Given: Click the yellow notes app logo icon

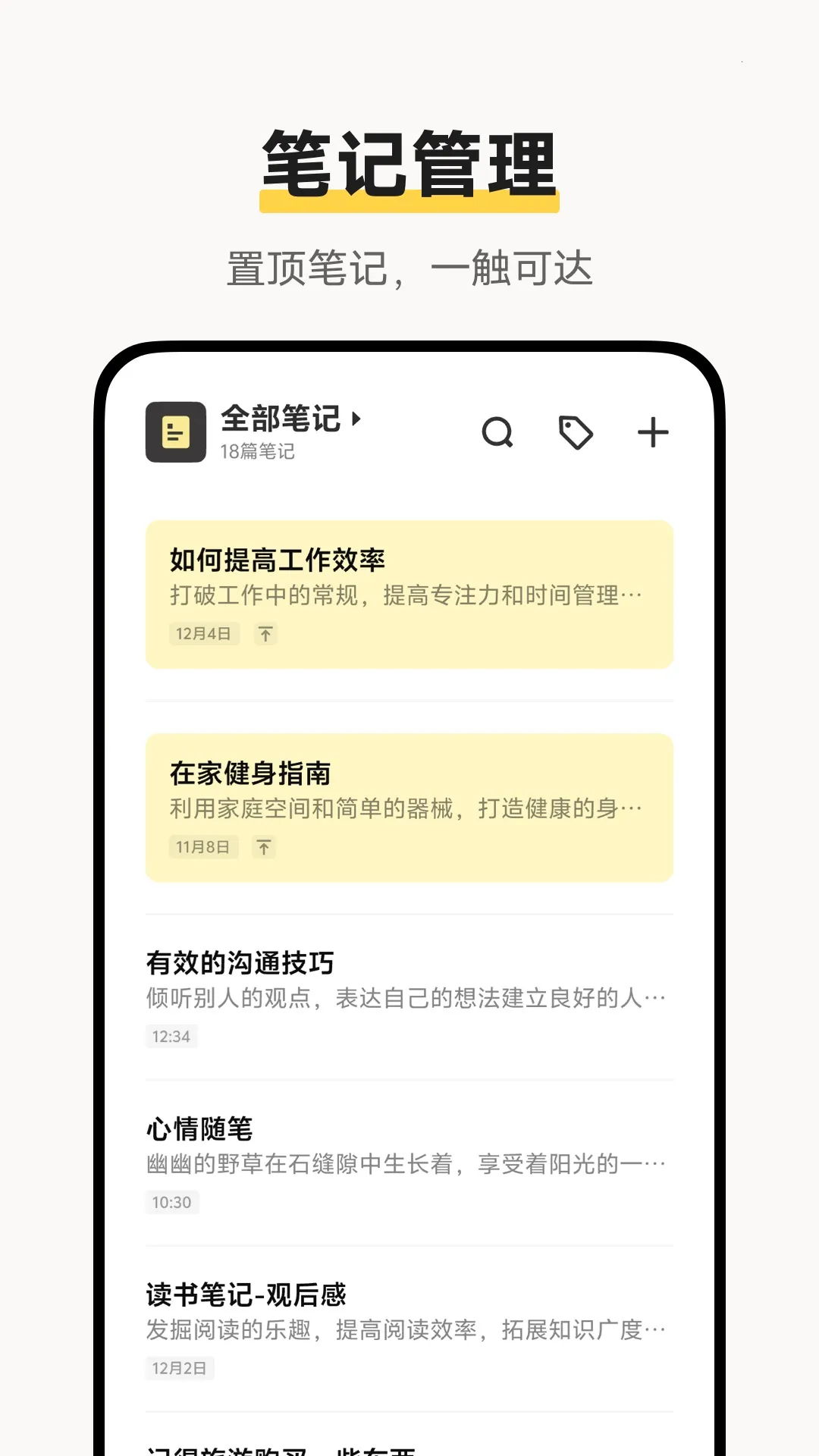Looking at the screenshot, I should (x=175, y=431).
